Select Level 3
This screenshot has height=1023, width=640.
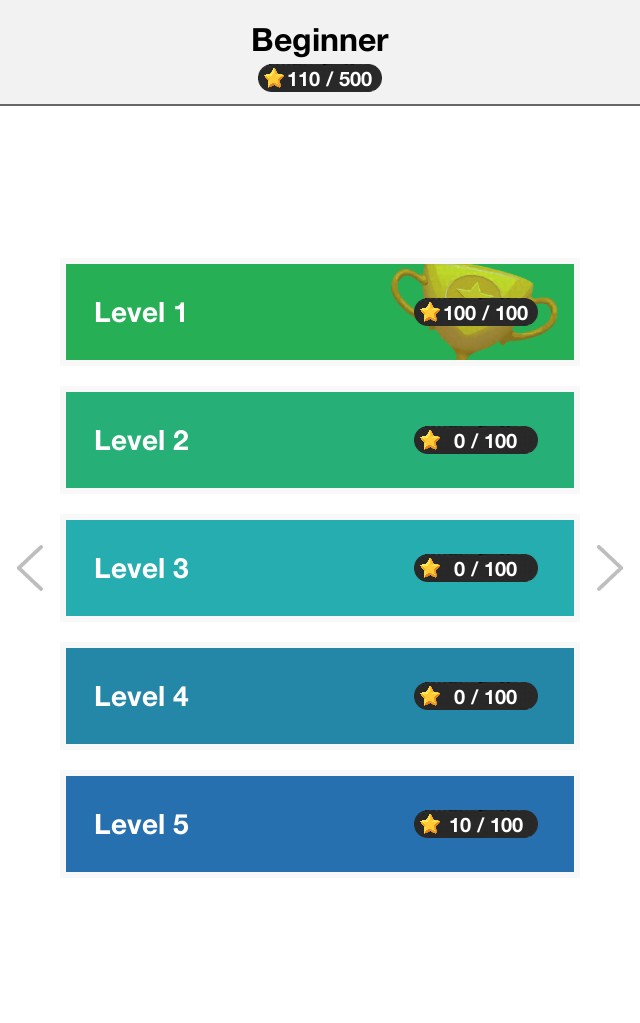click(319, 568)
